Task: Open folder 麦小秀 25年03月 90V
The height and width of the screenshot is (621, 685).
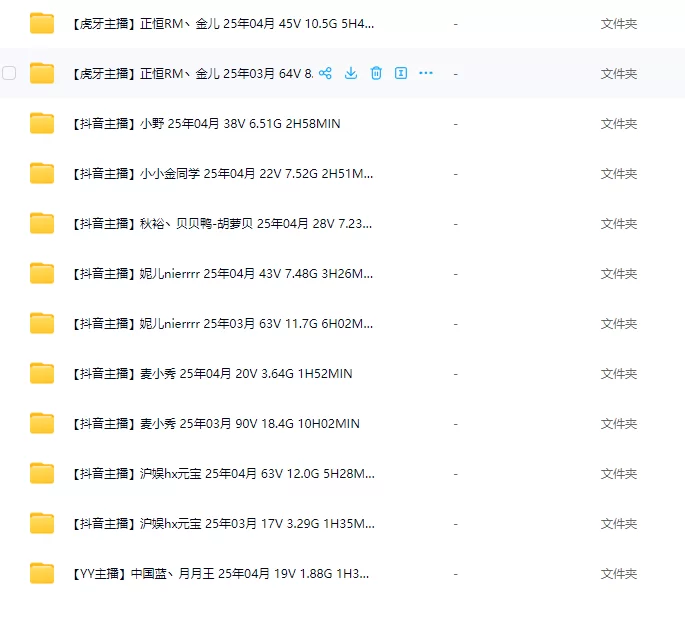Action: click(215, 423)
